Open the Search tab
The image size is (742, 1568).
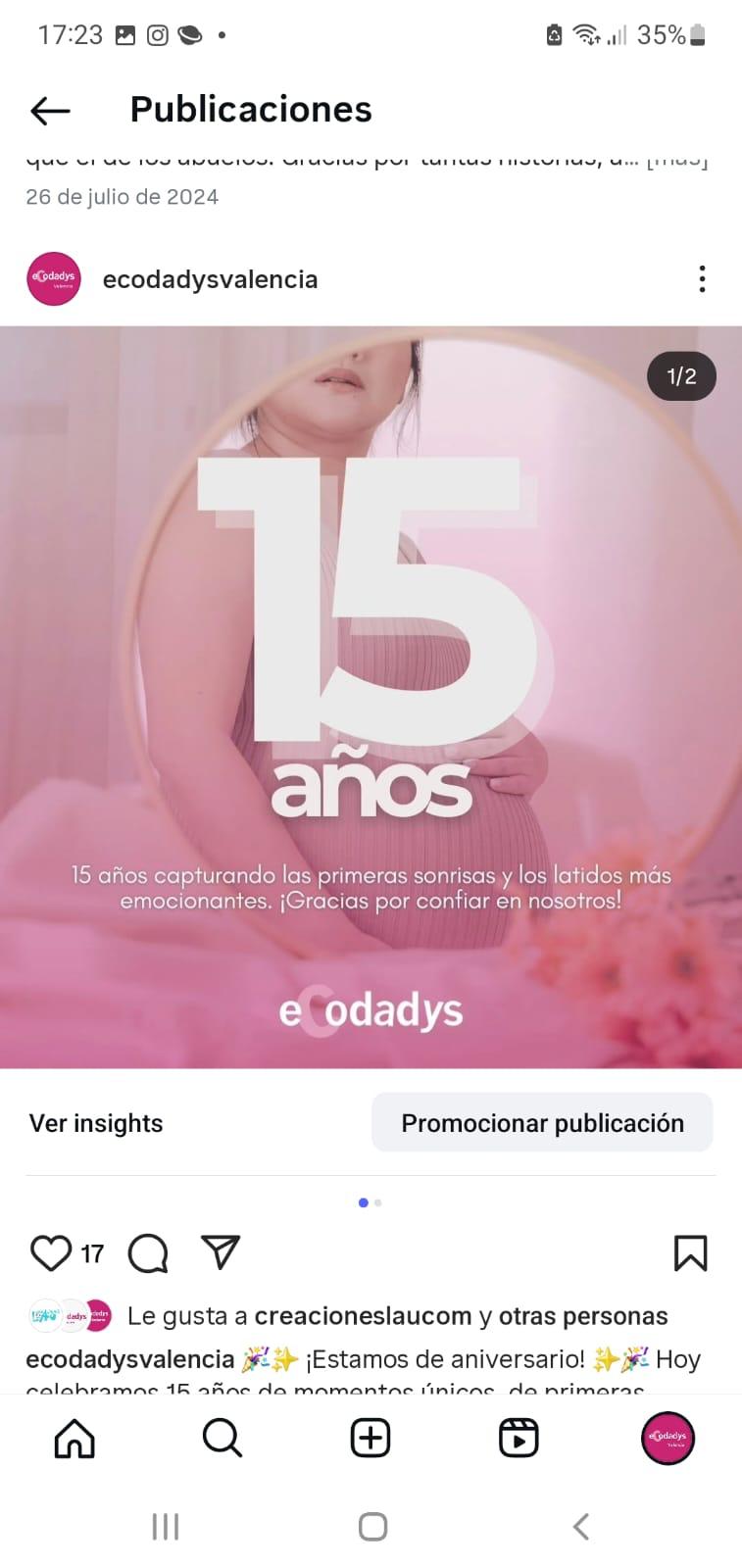[x=223, y=1439]
